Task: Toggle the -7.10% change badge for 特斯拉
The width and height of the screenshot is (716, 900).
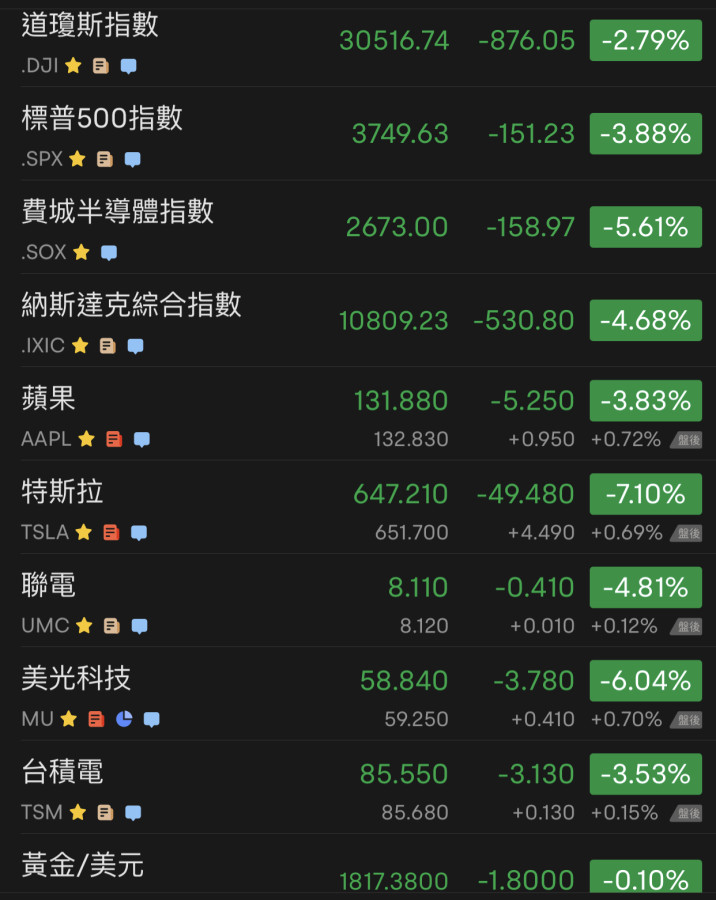Action: pyautogui.click(x=645, y=494)
